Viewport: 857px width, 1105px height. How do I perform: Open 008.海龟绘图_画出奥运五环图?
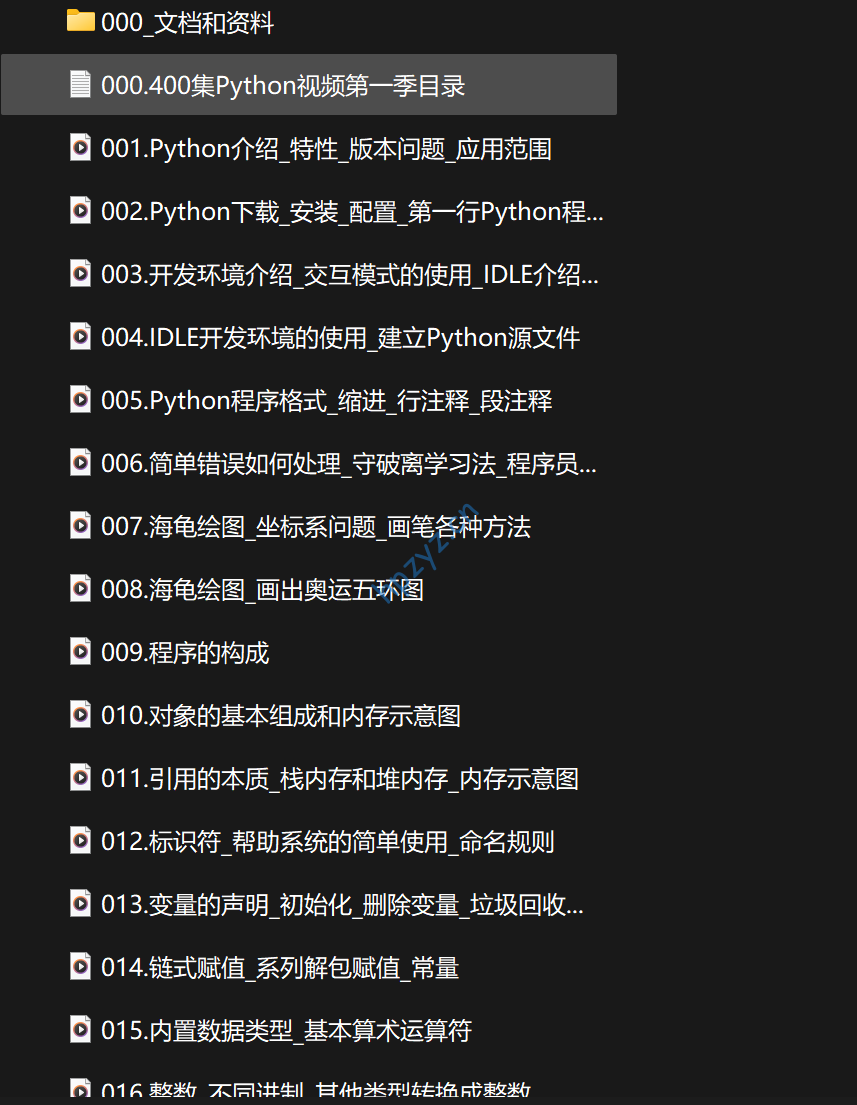tap(262, 590)
